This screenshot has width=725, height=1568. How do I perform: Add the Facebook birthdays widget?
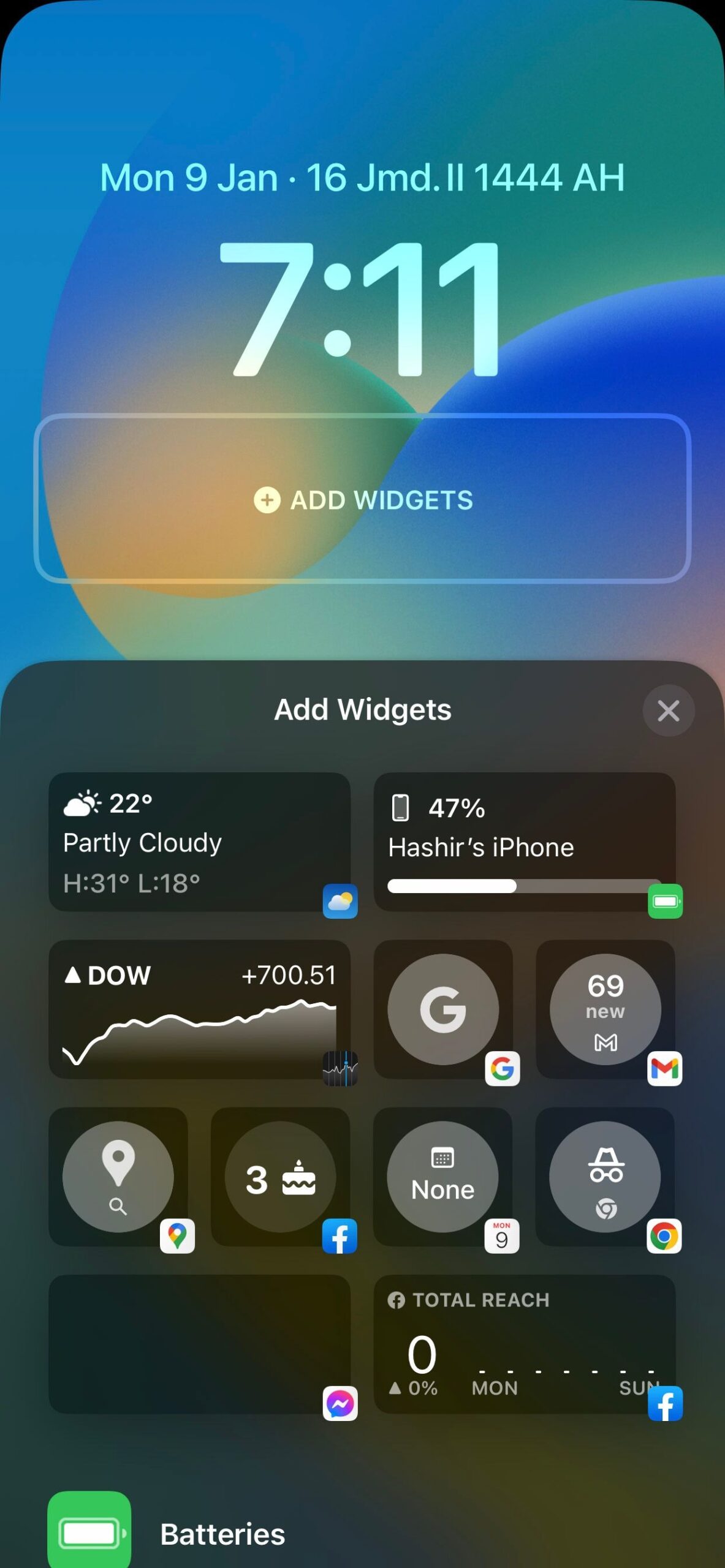[281, 1177]
